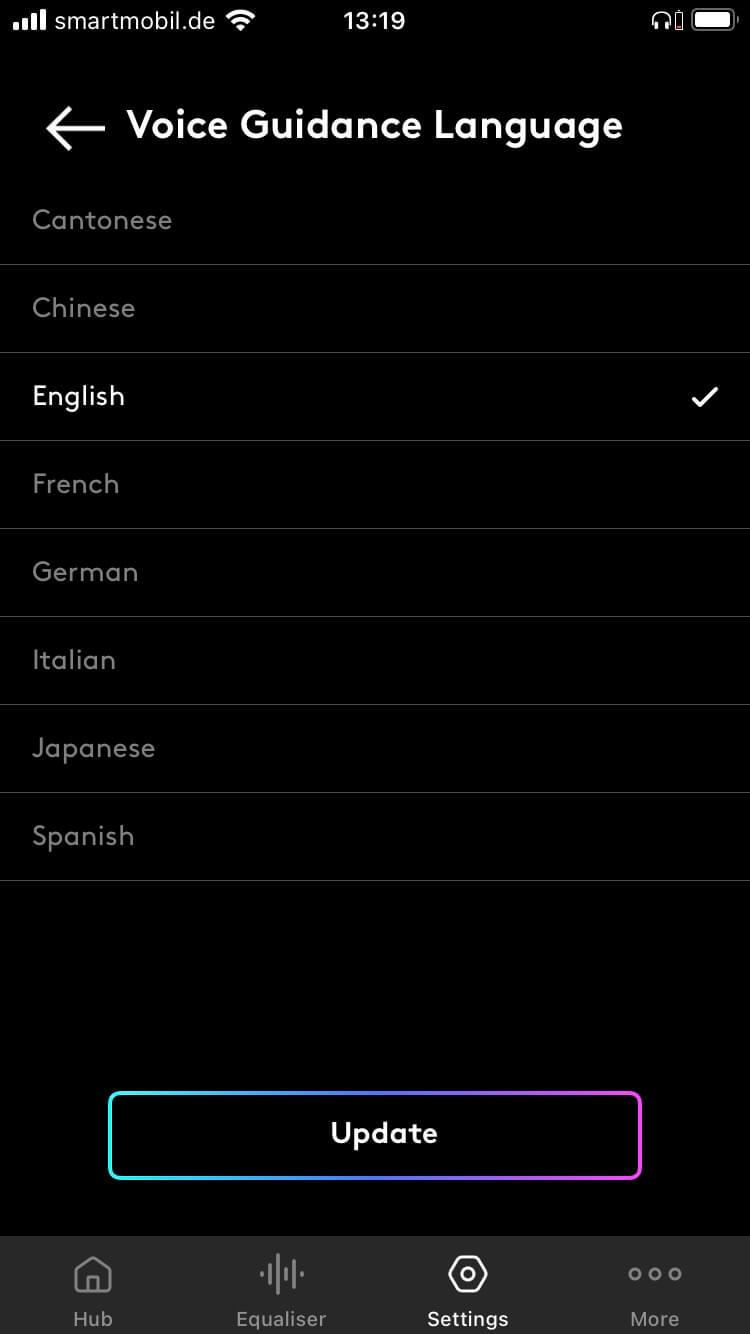Switch to the Hub tab

[93, 1290]
